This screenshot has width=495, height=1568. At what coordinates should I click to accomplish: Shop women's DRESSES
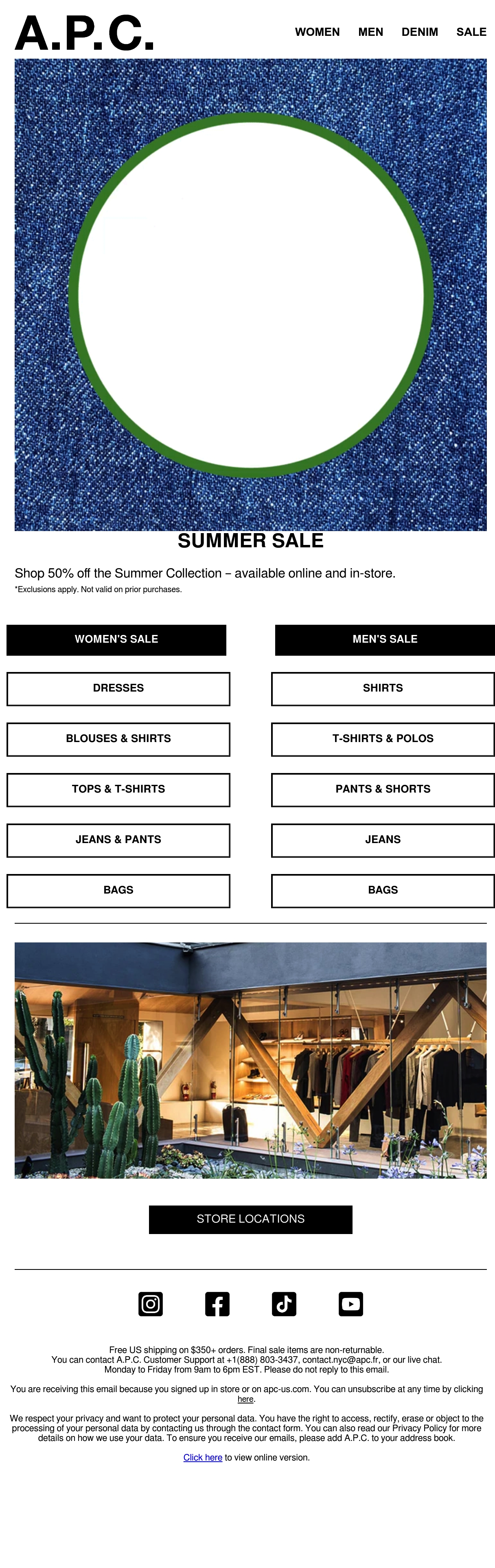click(x=118, y=689)
